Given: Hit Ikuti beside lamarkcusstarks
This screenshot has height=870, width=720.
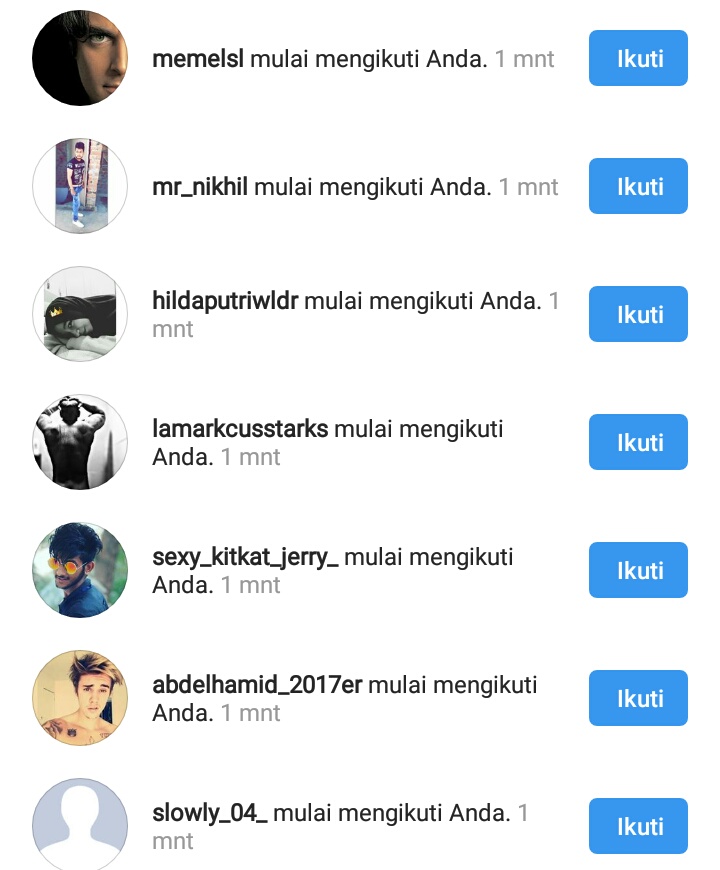Looking at the screenshot, I should pos(638,442).
